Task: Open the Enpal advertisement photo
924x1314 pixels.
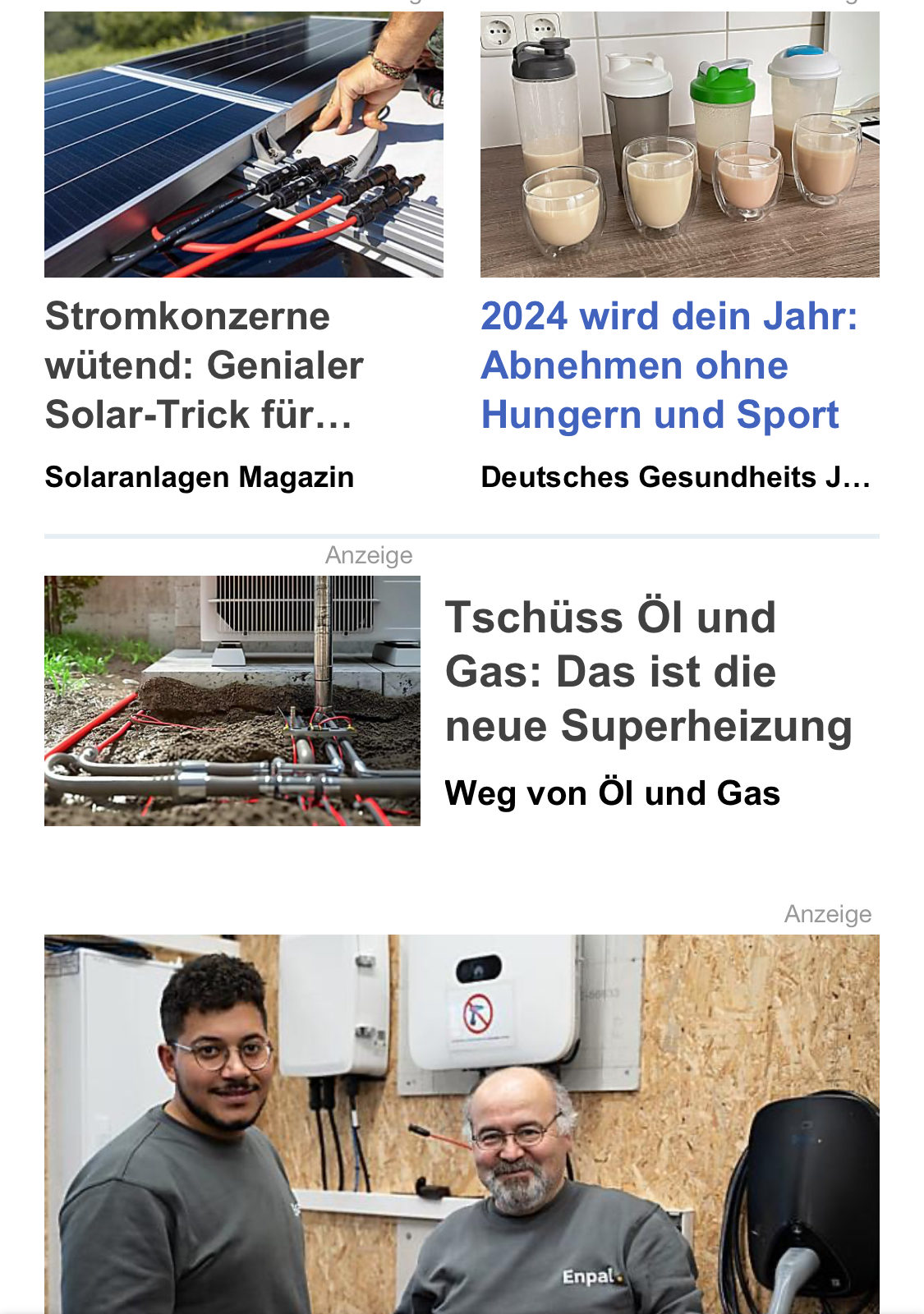Action: [x=462, y=1123]
